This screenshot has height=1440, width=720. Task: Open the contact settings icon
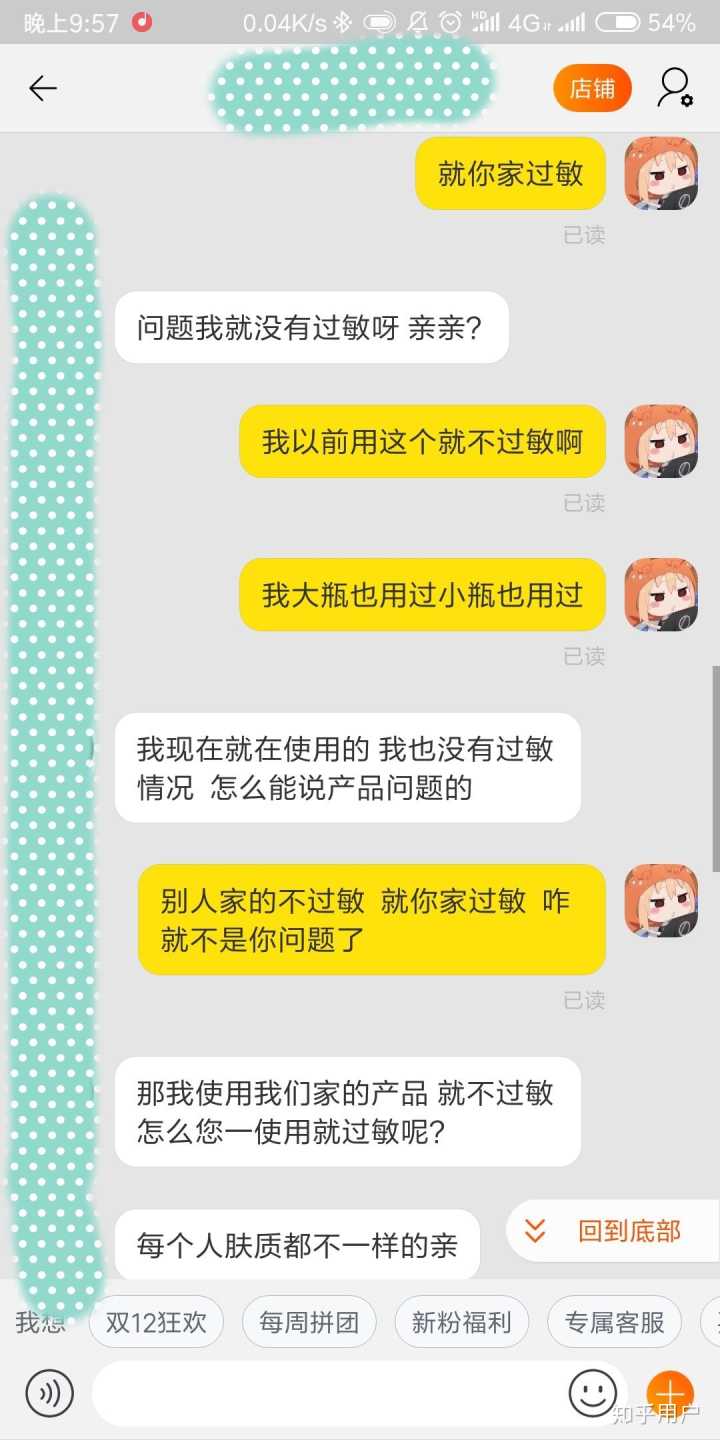pos(674,89)
